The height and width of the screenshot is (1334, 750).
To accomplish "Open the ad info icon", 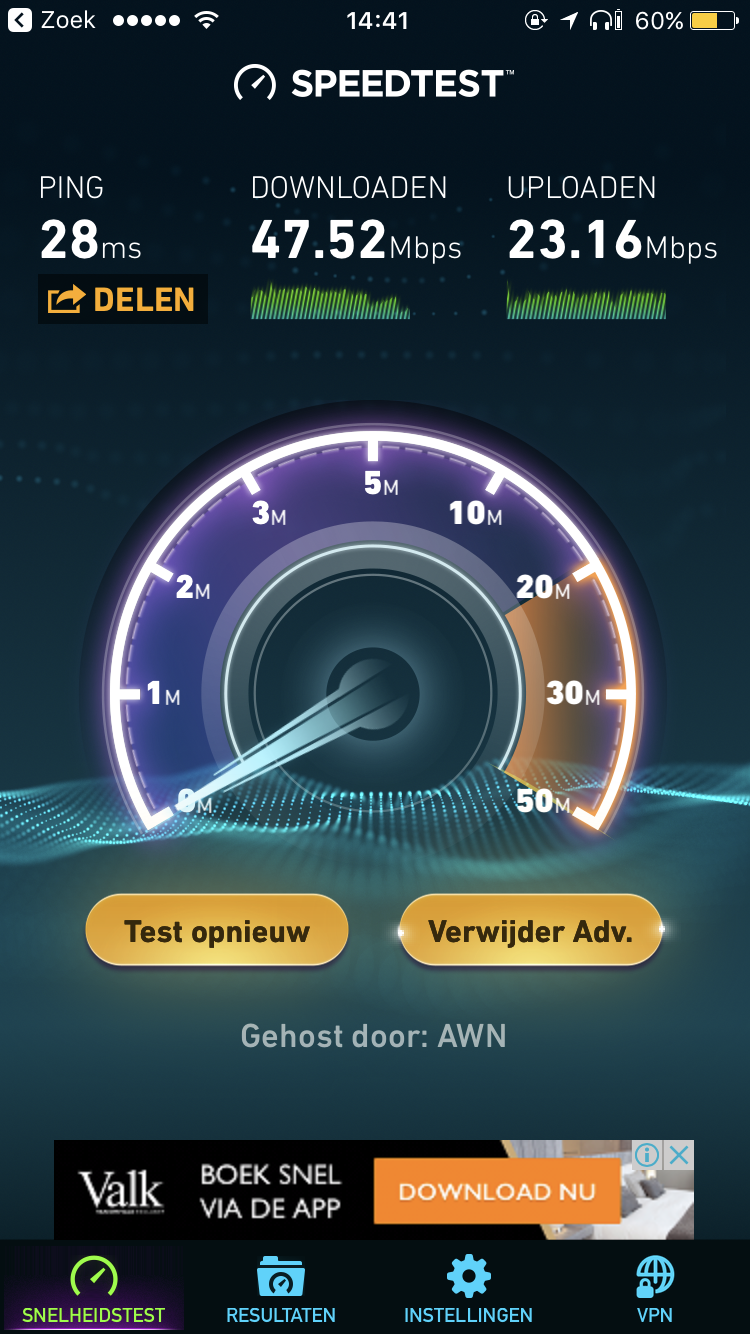I will [x=648, y=1156].
